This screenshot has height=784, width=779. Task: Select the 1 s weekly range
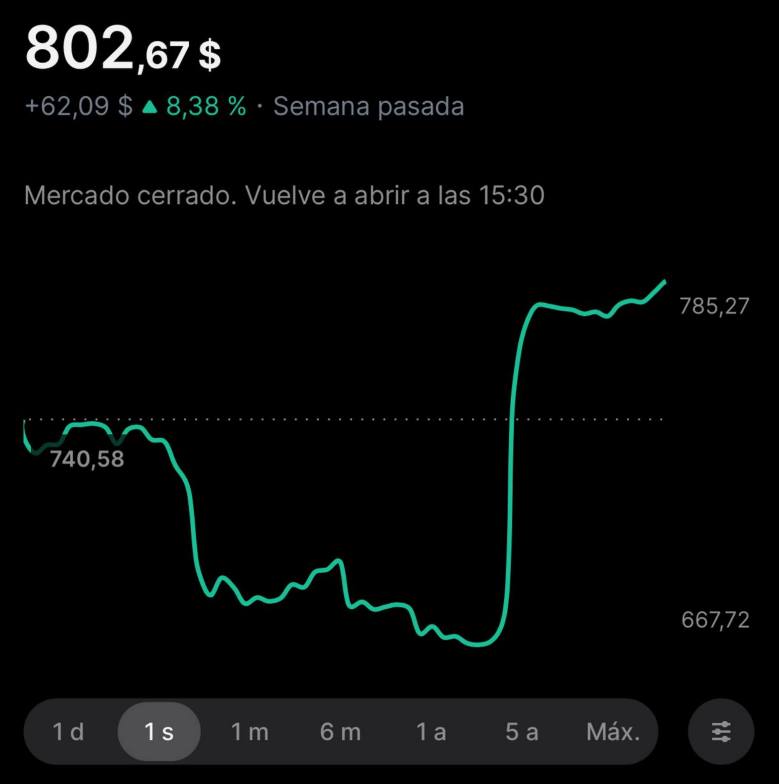(159, 732)
